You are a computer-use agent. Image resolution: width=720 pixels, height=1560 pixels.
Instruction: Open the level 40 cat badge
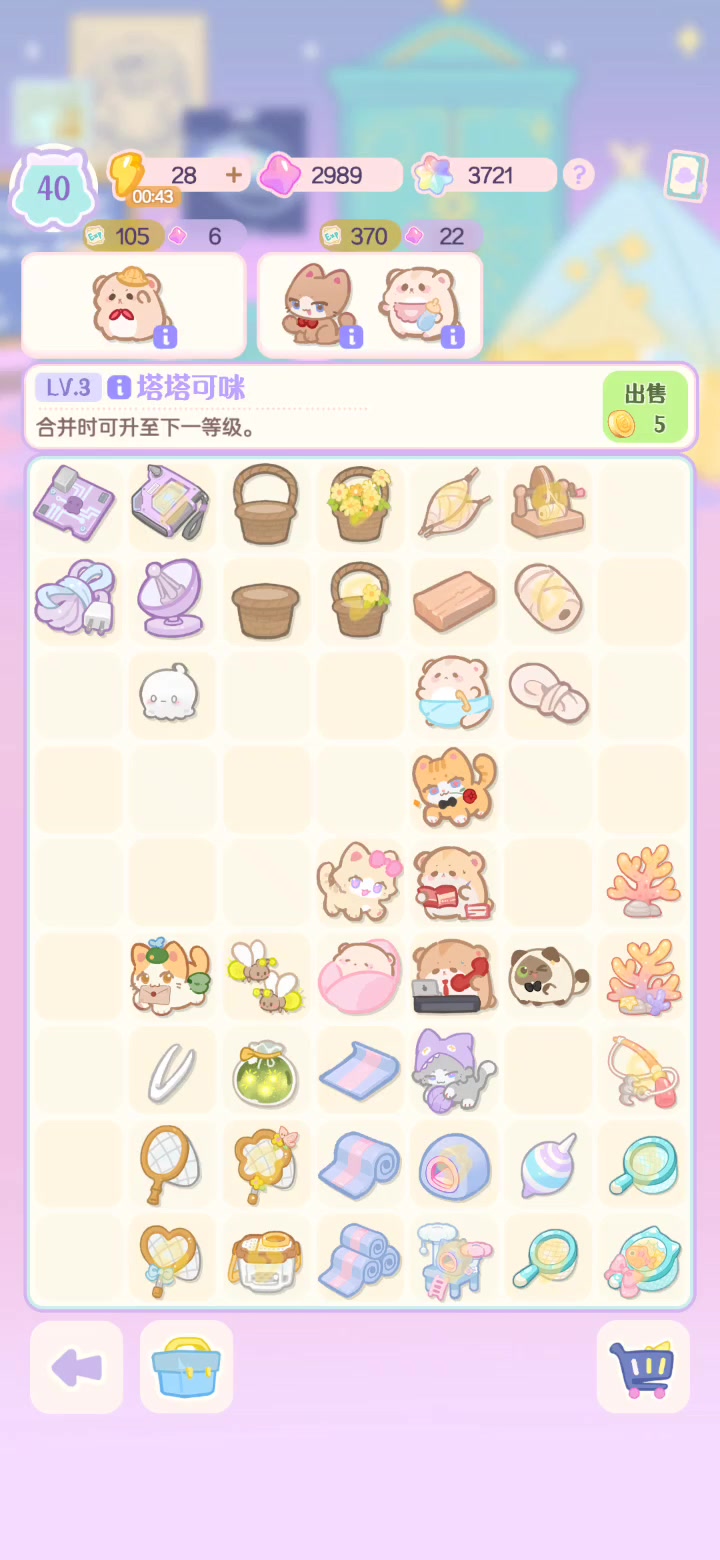pyautogui.click(x=53, y=188)
